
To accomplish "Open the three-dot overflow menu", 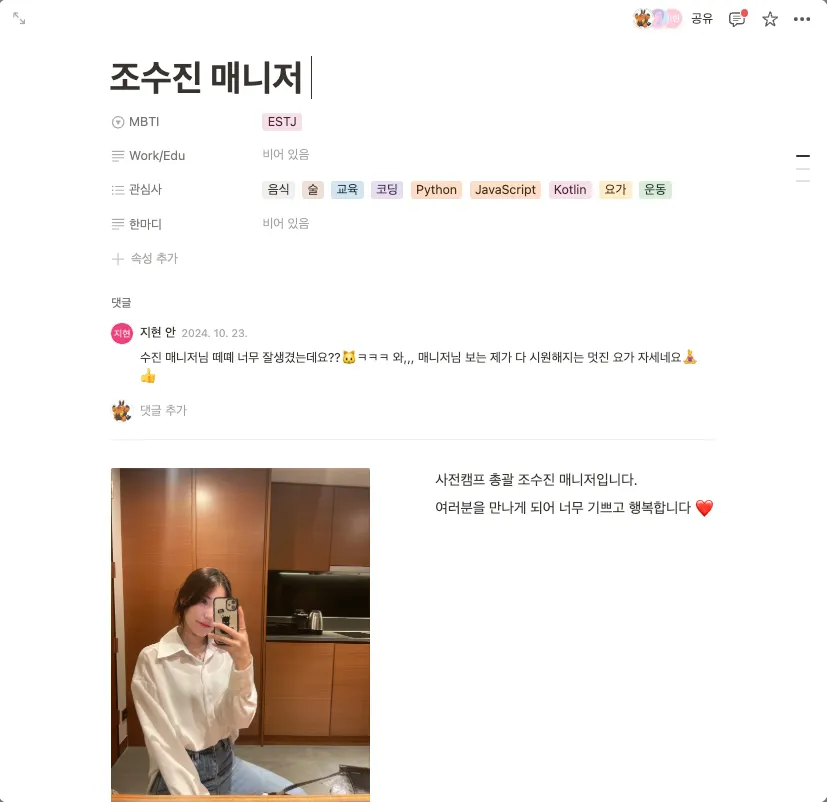I will pos(802,19).
